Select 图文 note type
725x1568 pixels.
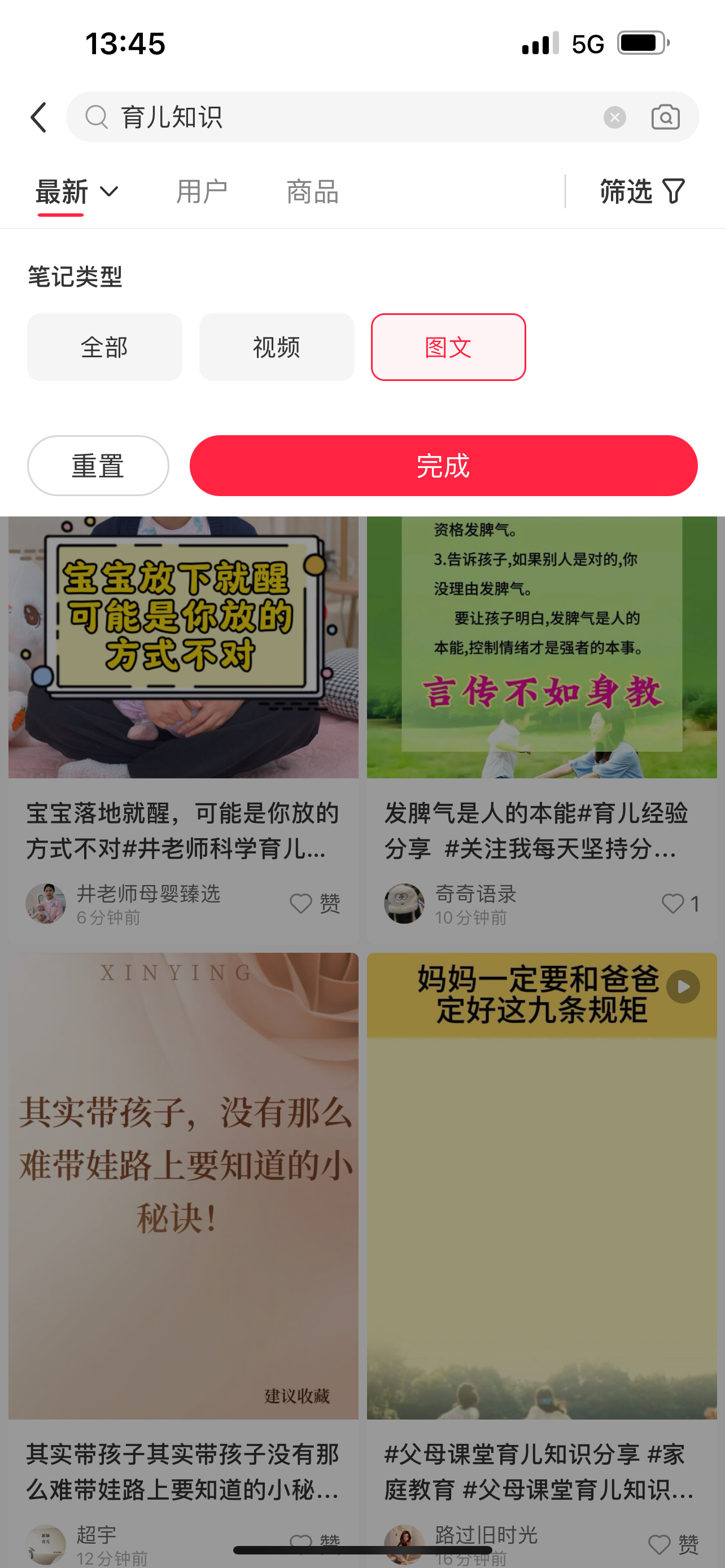click(448, 347)
